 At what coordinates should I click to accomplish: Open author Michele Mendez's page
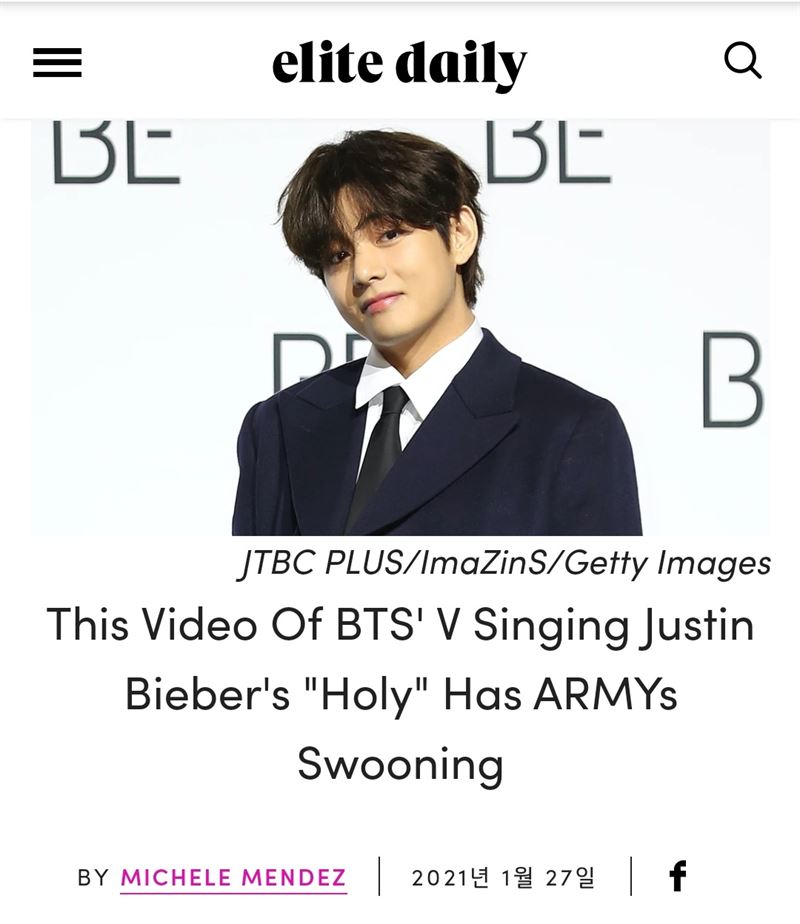tap(233, 878)
